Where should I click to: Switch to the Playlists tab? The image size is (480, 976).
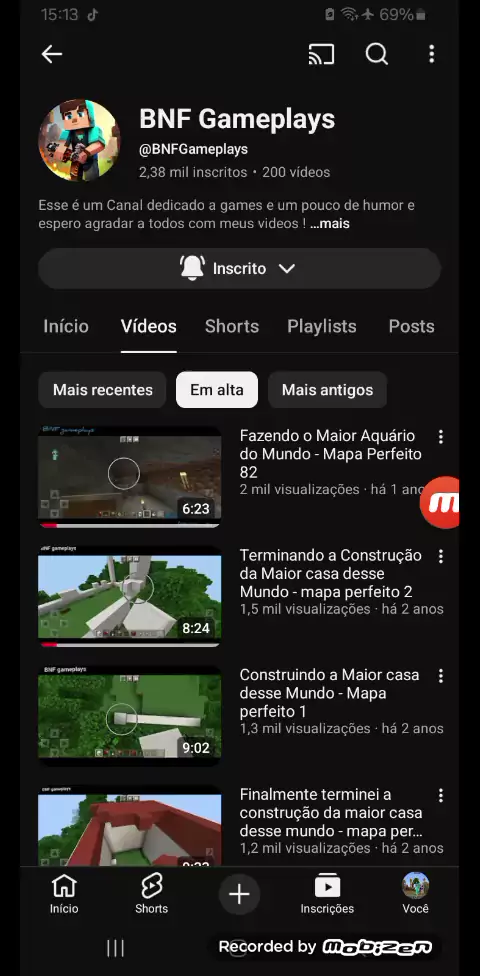click(x=322, y=326)
